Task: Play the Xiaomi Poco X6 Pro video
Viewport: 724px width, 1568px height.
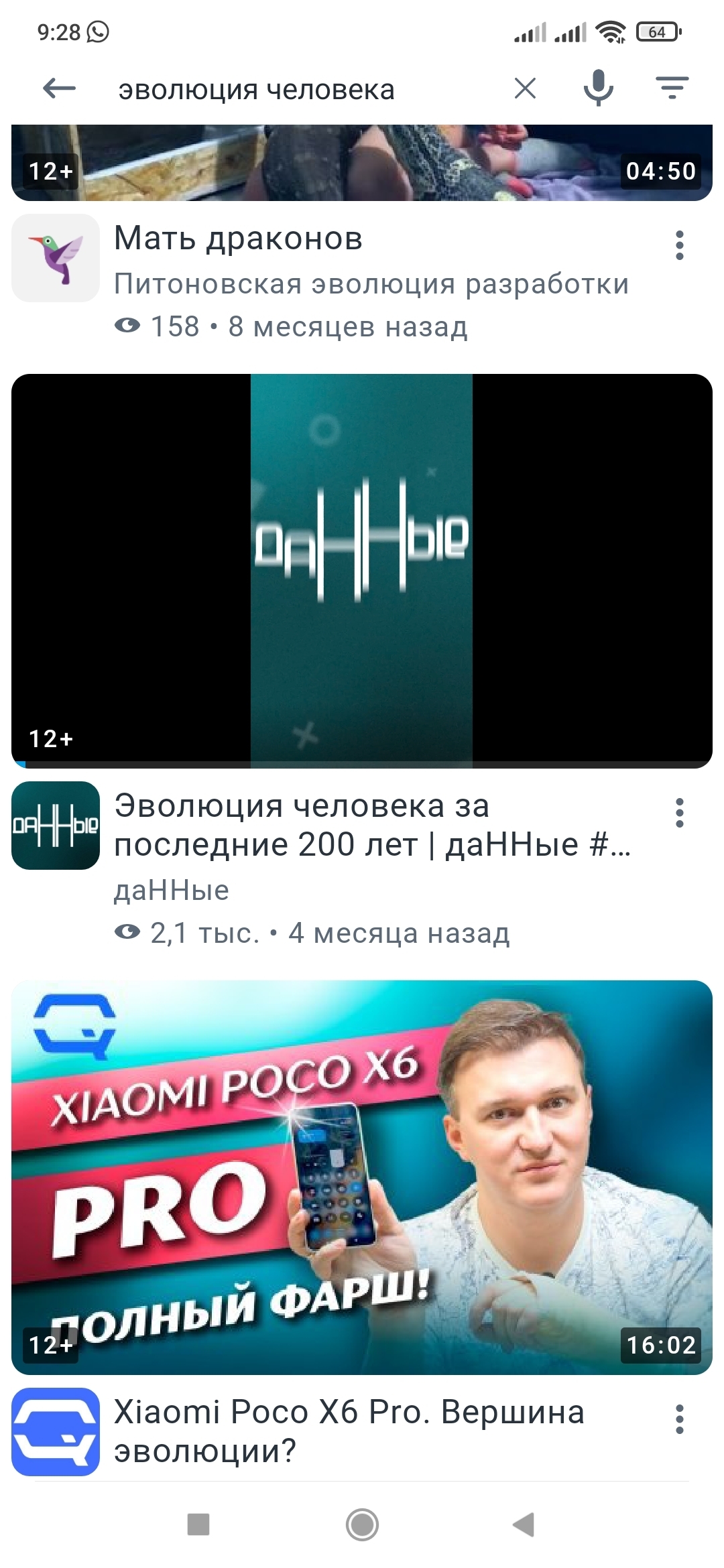Action: coord(362,1178)
